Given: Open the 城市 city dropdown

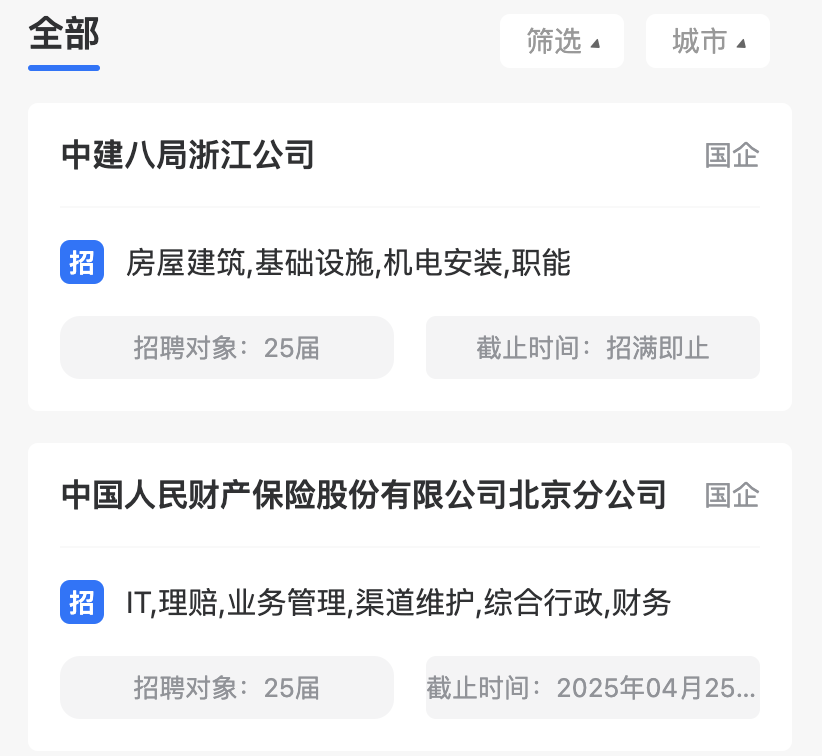Looking at the screenshot, I should pos(708,41).
